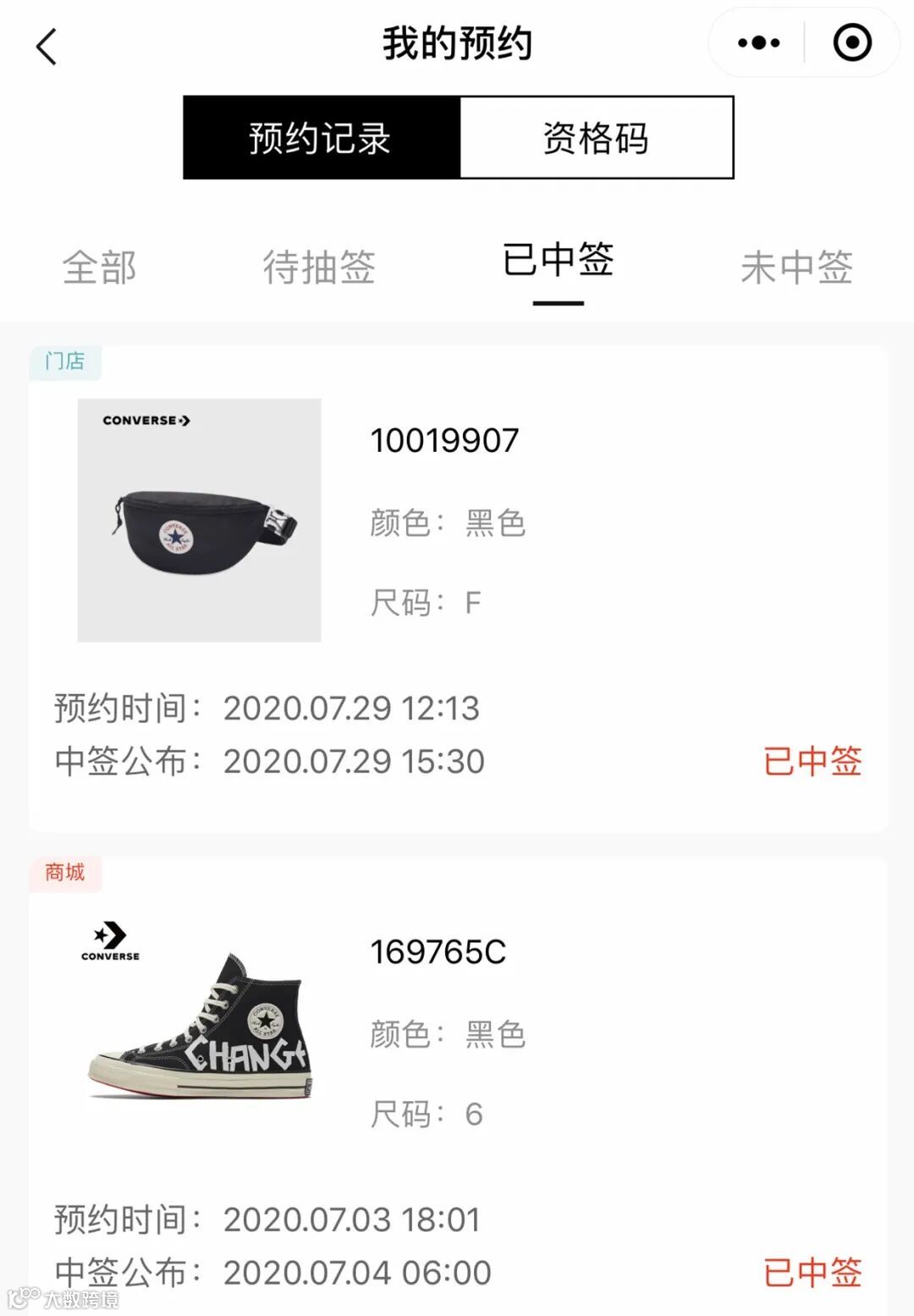Show 全部 reservations
The width and height of the screenshot is (914, 1316).
pos(99,267)
